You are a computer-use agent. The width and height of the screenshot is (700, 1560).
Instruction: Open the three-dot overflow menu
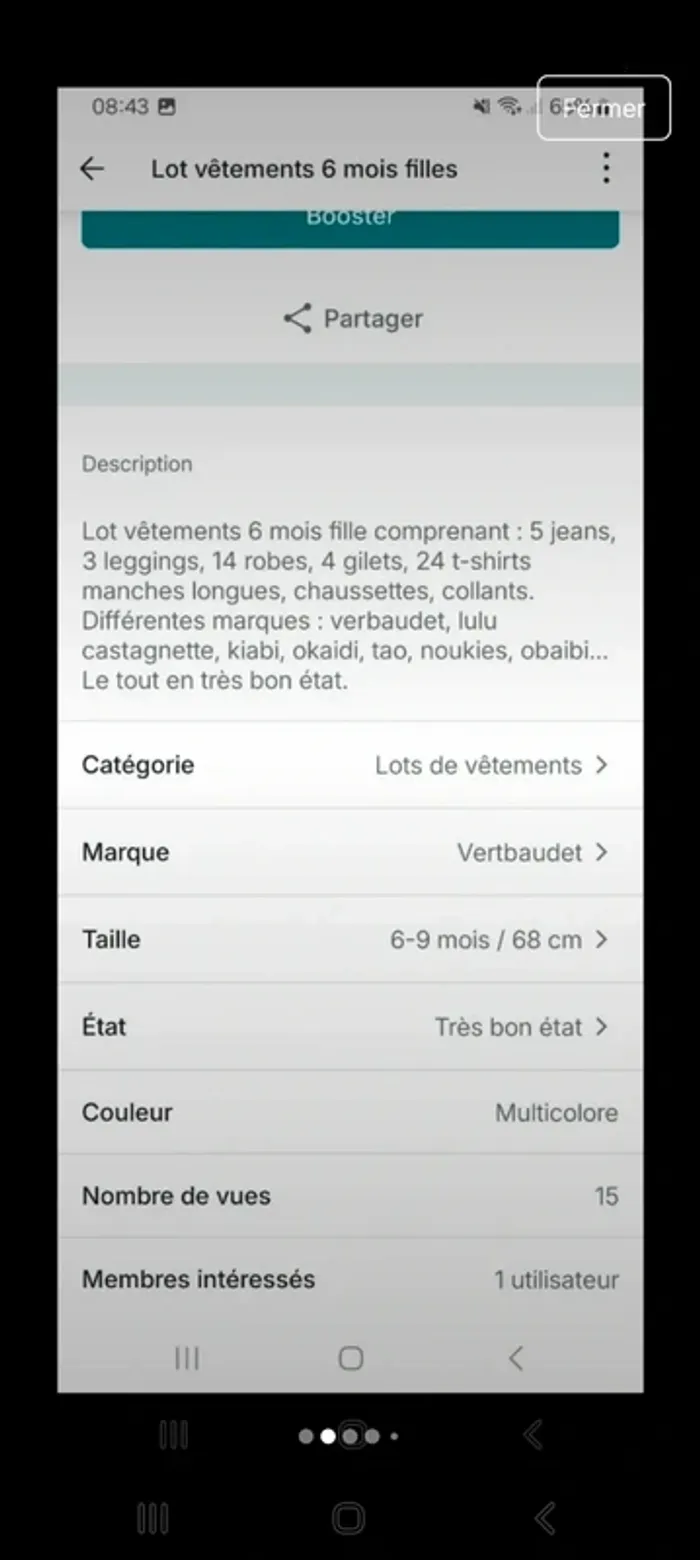605,168
